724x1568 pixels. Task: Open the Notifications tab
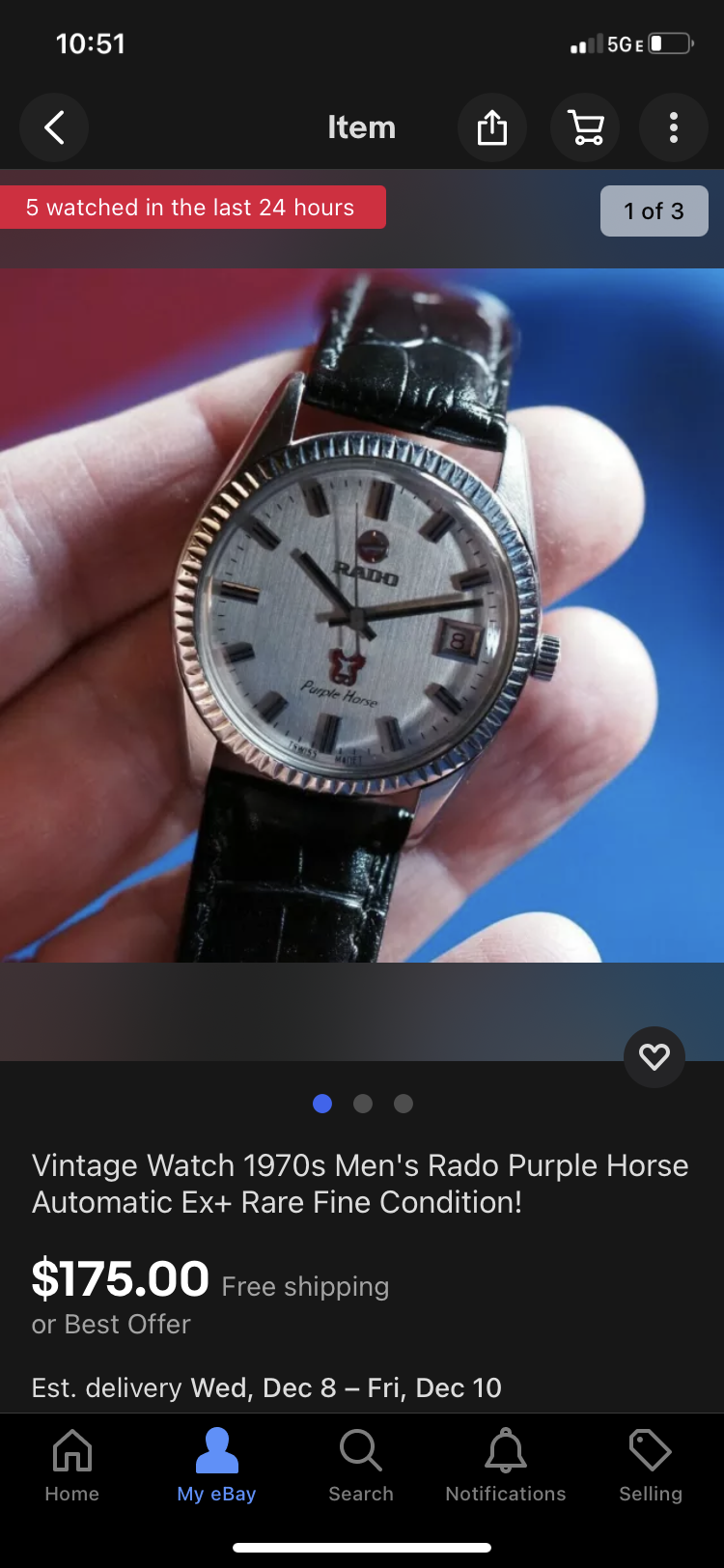[506, 1466]
